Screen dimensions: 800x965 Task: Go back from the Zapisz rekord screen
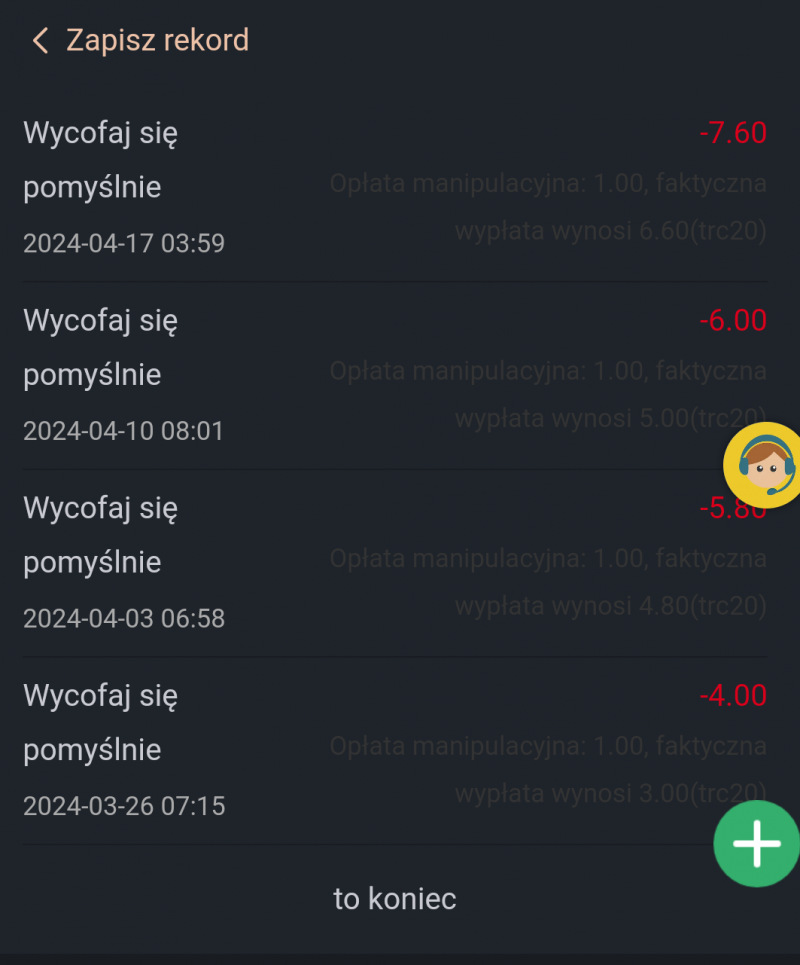(40, 41)
